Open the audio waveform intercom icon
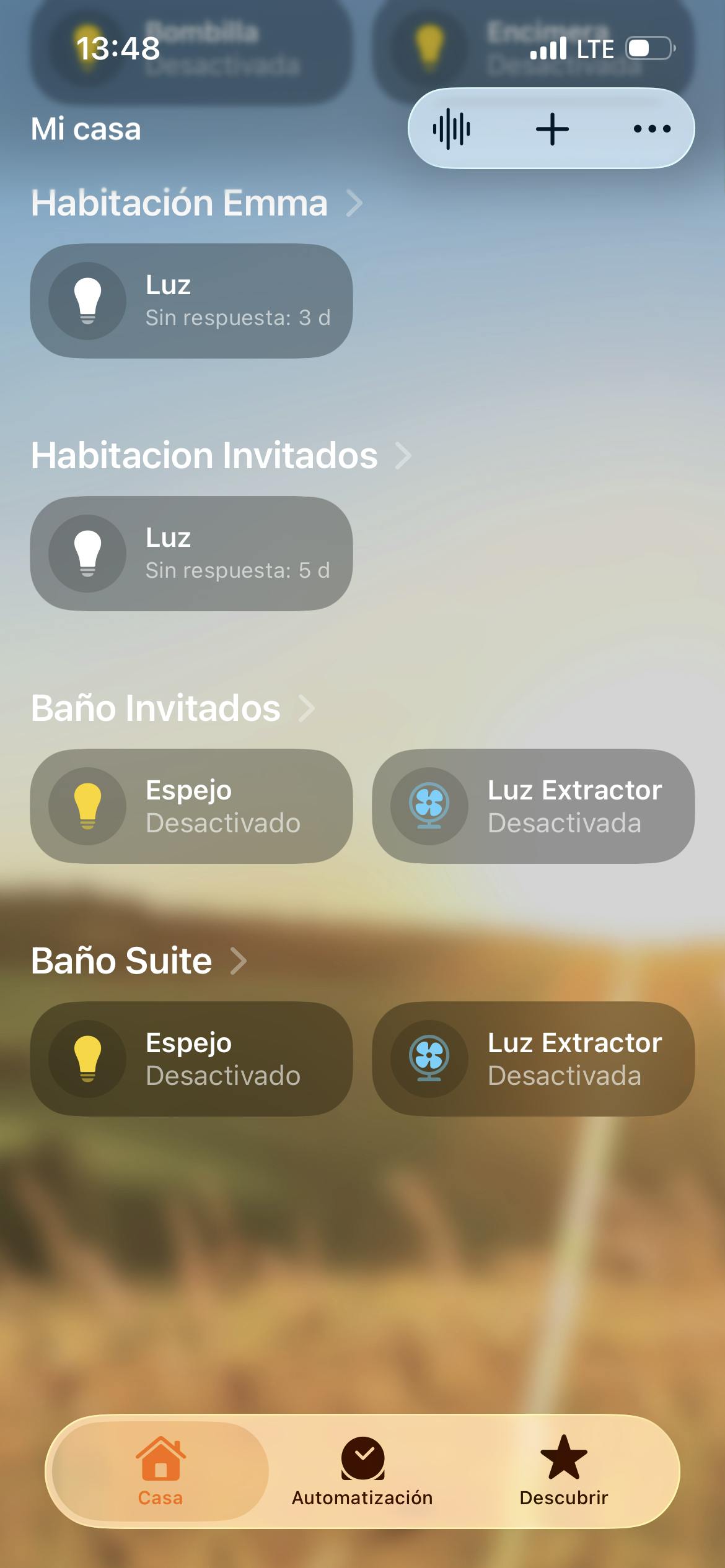Image resolution: width=725 pixels, height=1568 pixels. [452, 129]
